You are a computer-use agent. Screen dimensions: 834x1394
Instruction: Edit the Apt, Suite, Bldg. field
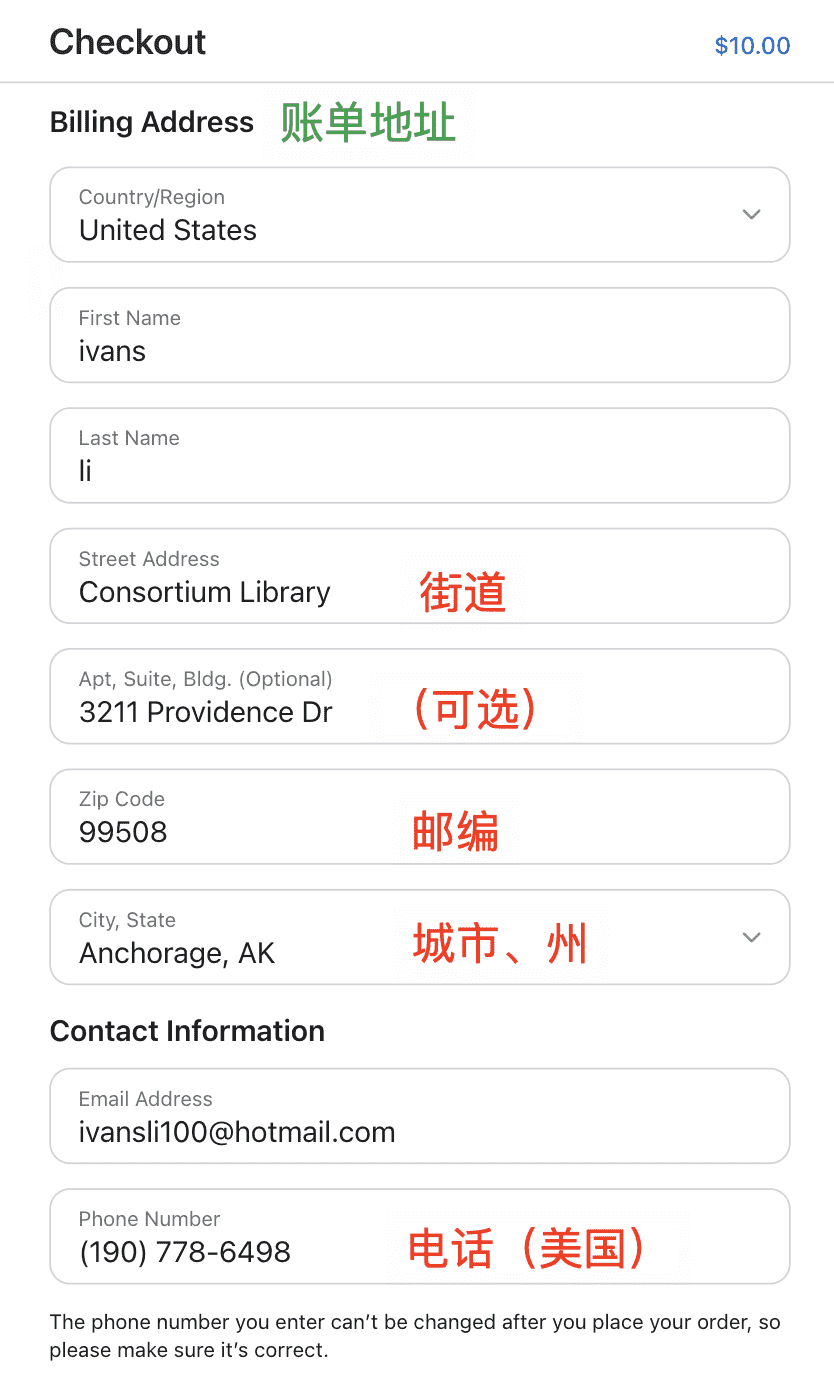[419, 696]
